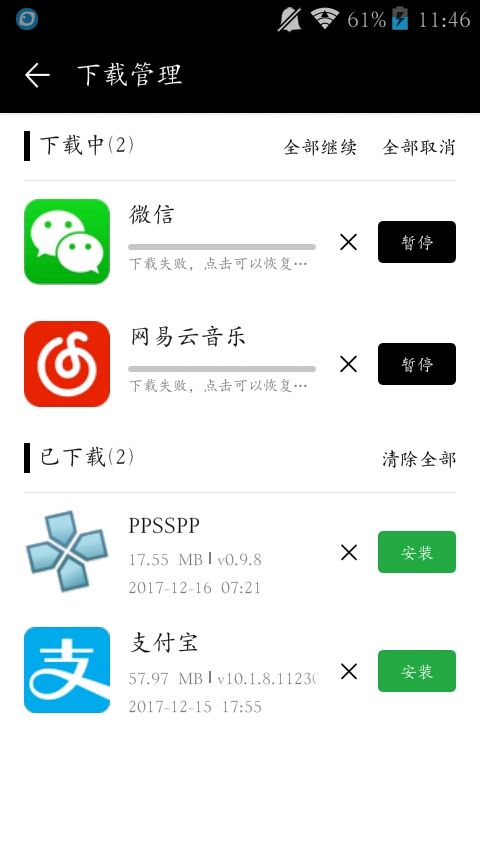The width and height of the screenshot is (480, 854).
Task: Tap 清除全部 to clear downloaded list
Action: (x=419, y=459)
